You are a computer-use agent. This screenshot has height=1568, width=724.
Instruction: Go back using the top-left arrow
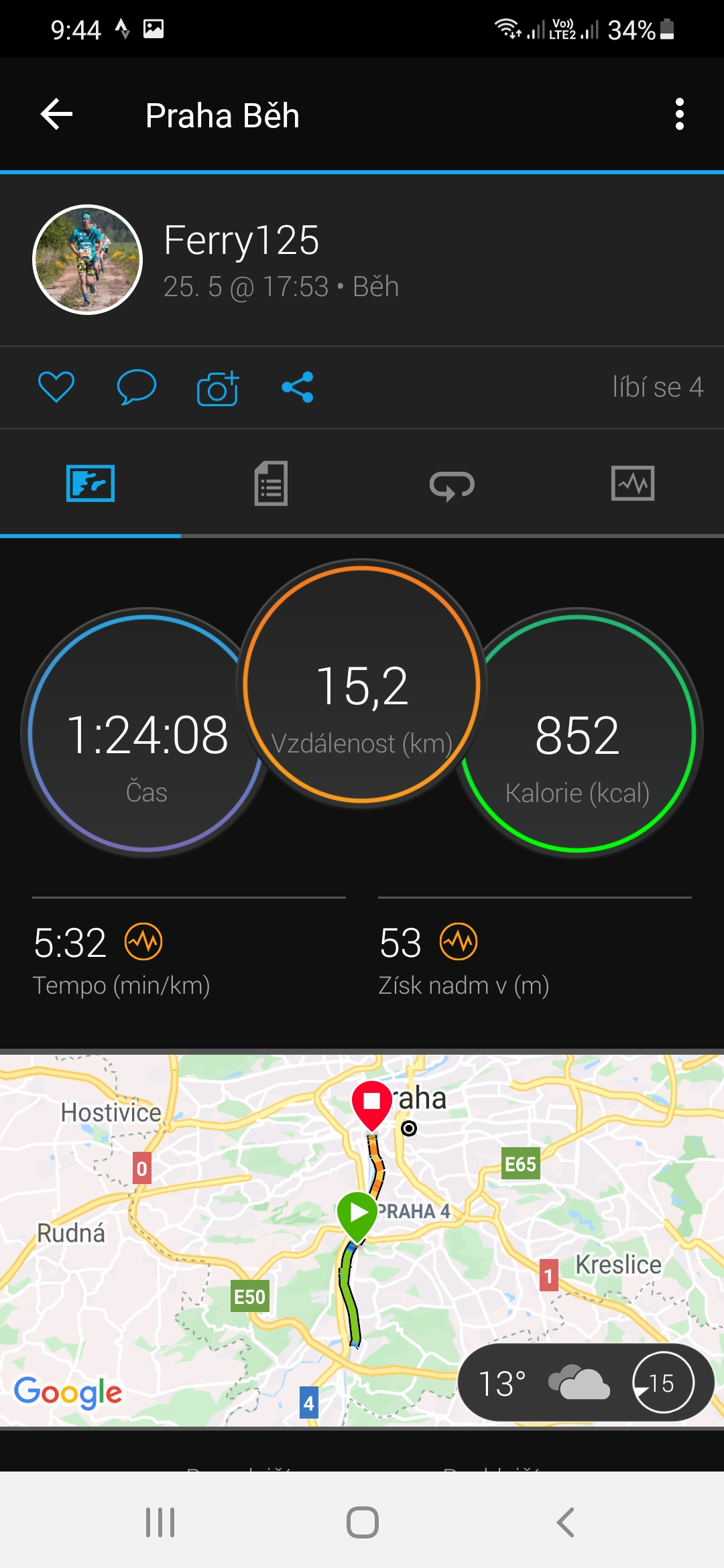[56, 115]
